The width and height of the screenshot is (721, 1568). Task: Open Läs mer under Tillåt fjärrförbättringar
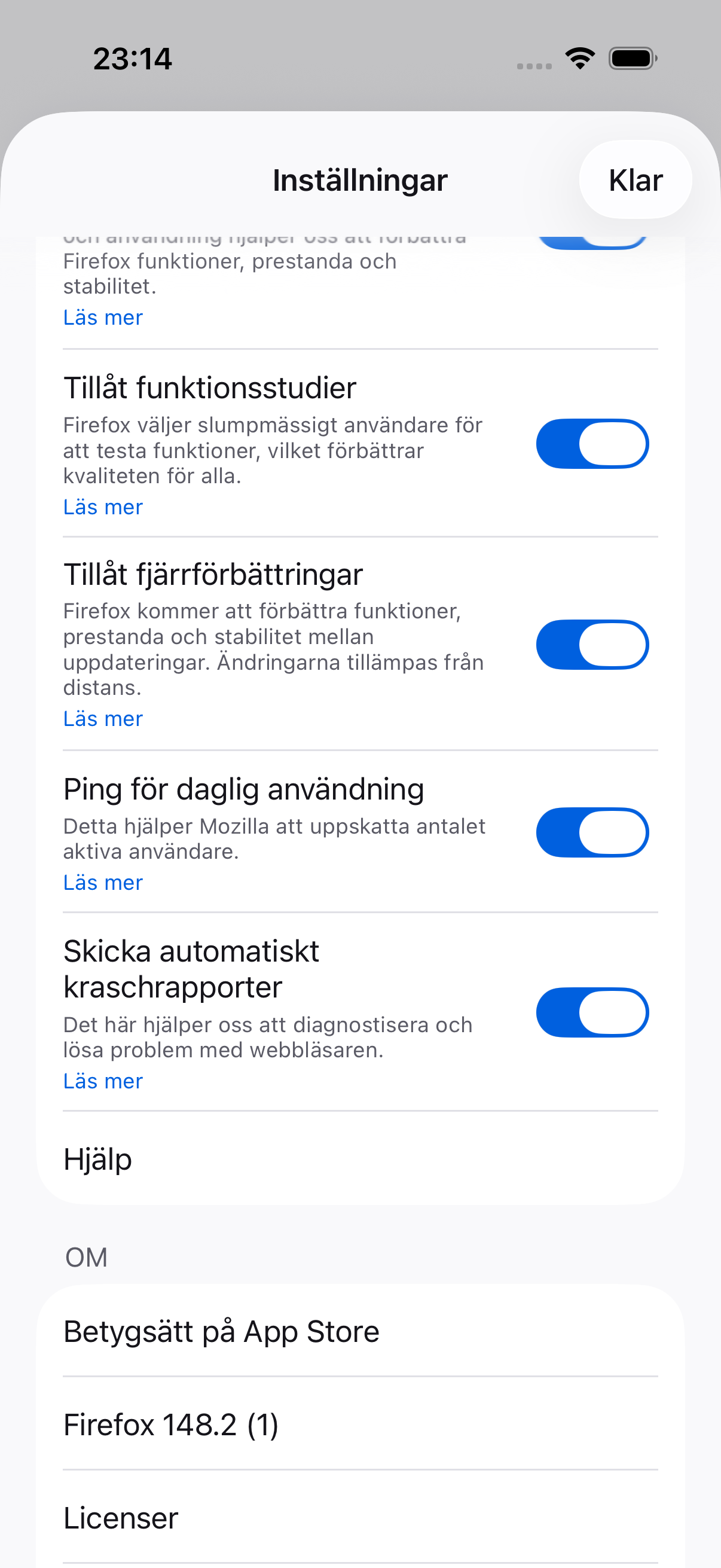(103, 719)
